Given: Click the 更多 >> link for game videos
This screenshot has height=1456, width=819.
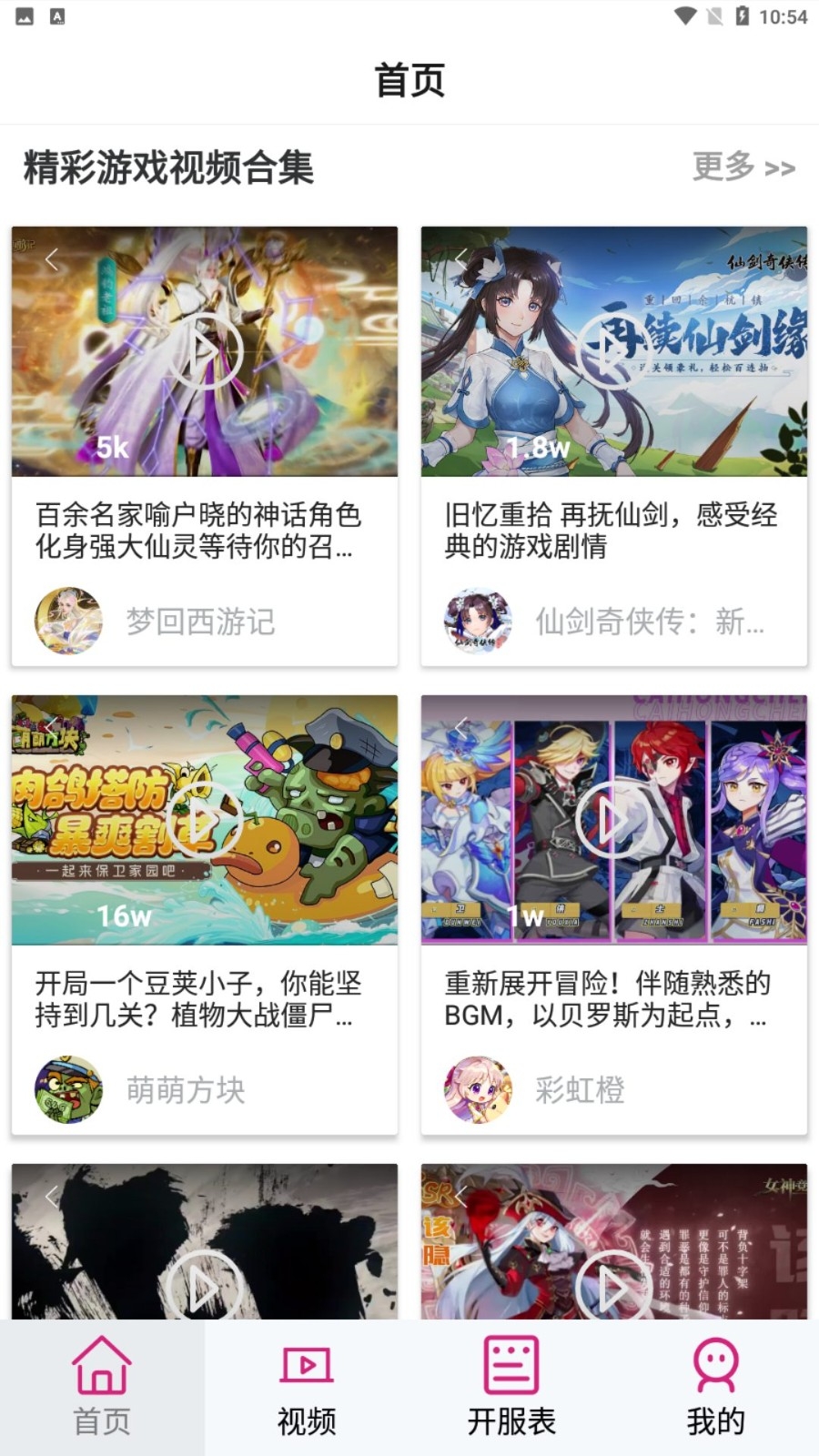Looking at the screenshot, I should 743,167.
